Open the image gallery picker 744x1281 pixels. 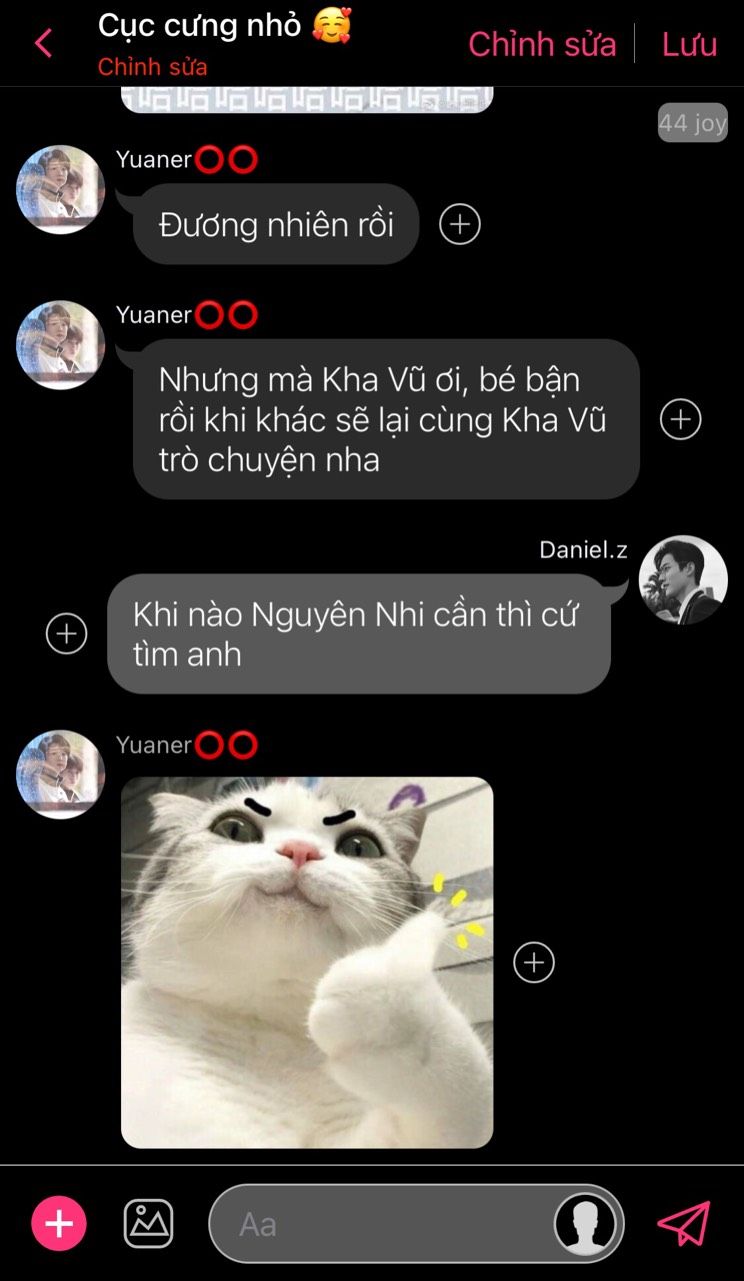pyautogui.click(x=148, y=1223)
